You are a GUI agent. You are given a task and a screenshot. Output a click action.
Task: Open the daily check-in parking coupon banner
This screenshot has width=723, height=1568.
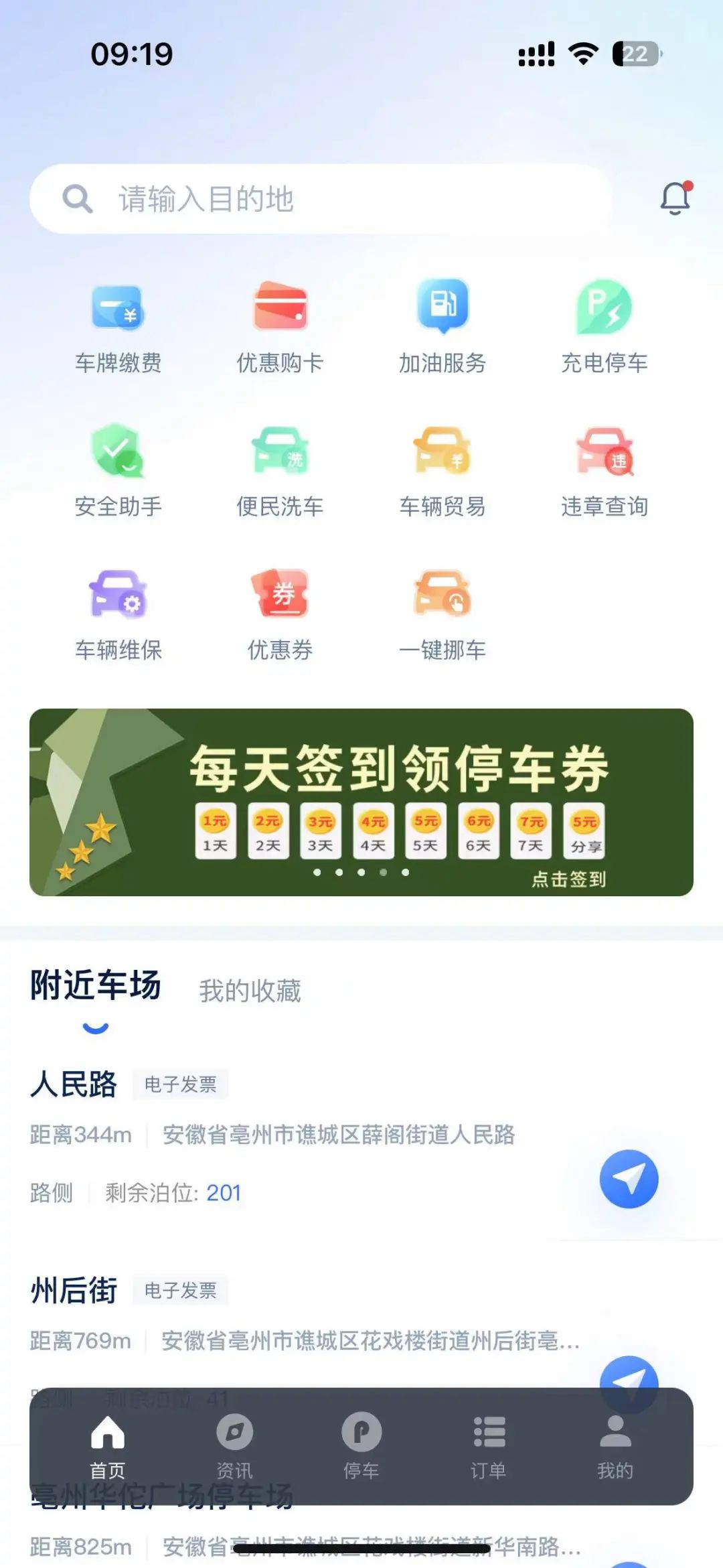click(361, 802)
